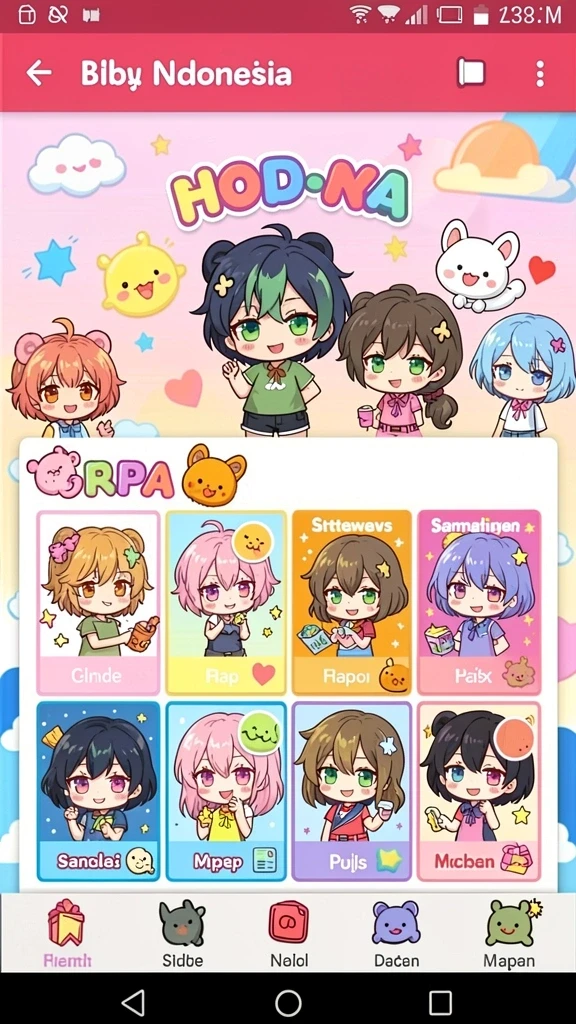Screen dimensions: 576x1024
Task: Select the Mcben character card
Action: (x=479, y=791)
